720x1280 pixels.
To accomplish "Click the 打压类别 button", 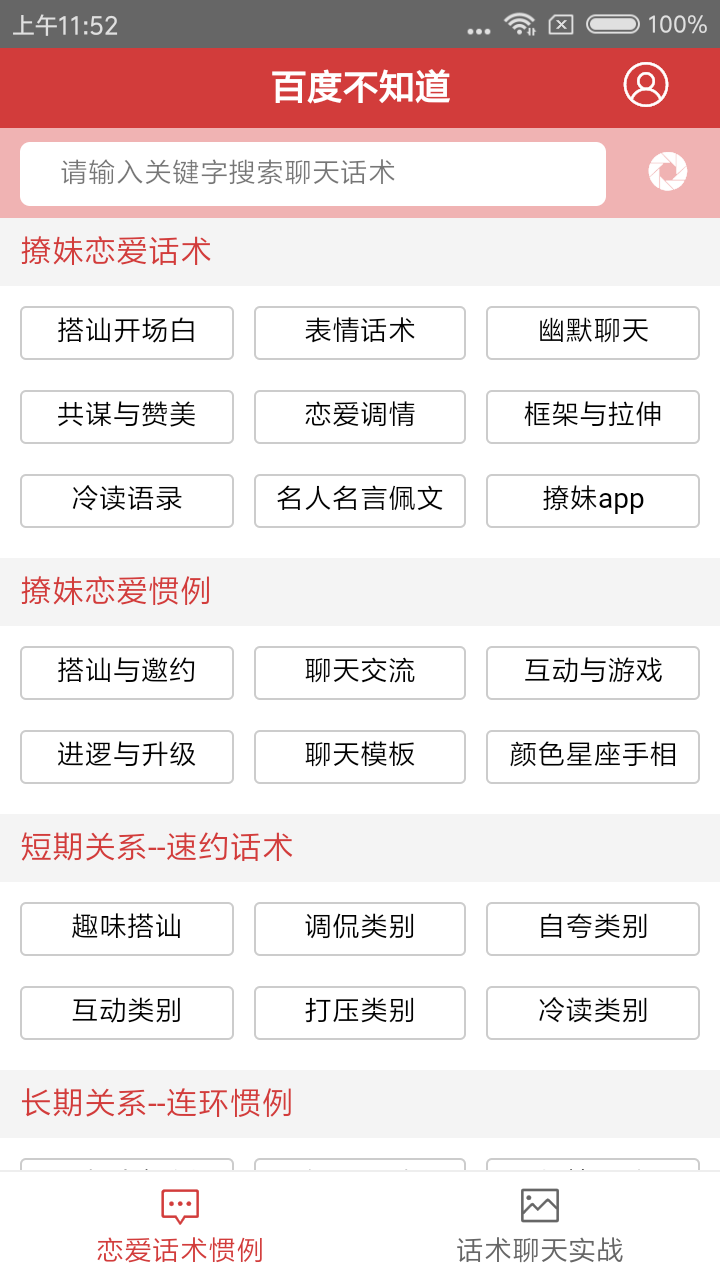I will coord(359,1013).
